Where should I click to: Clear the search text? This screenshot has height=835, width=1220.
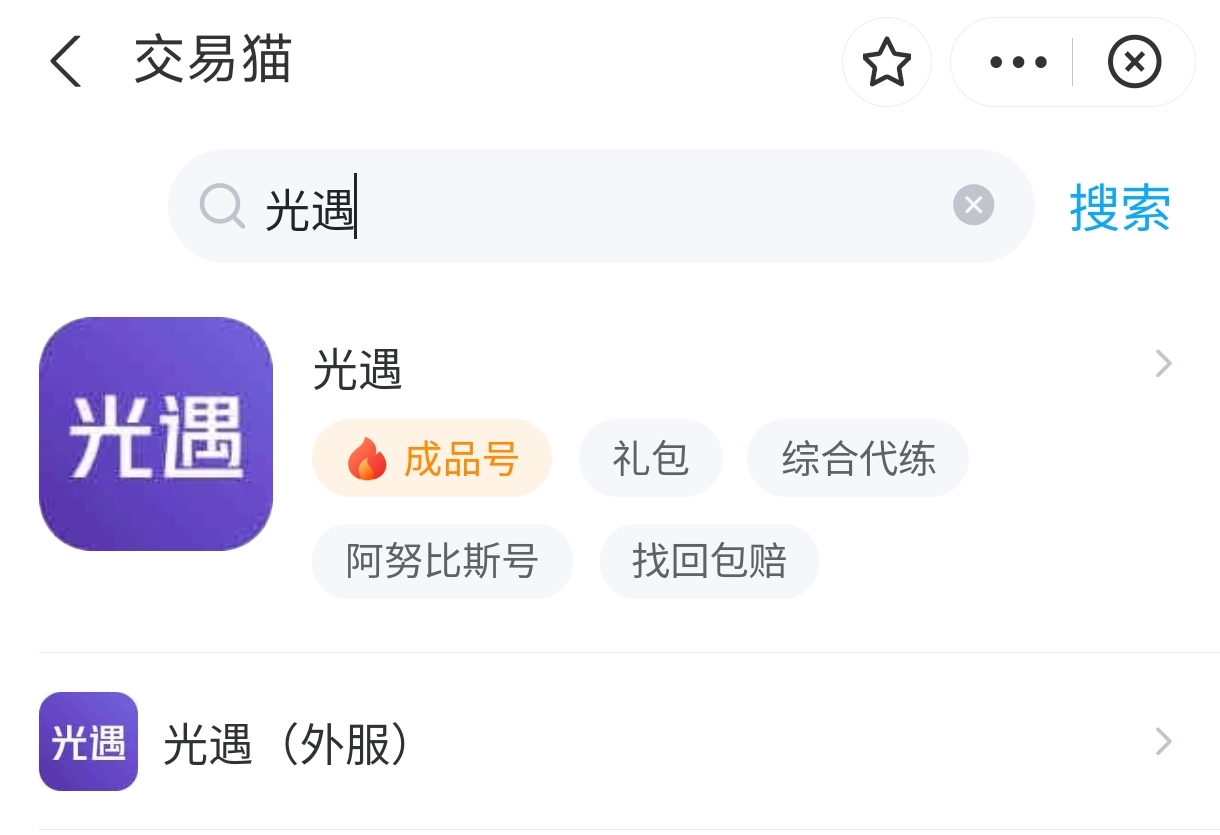click(973, 206)
